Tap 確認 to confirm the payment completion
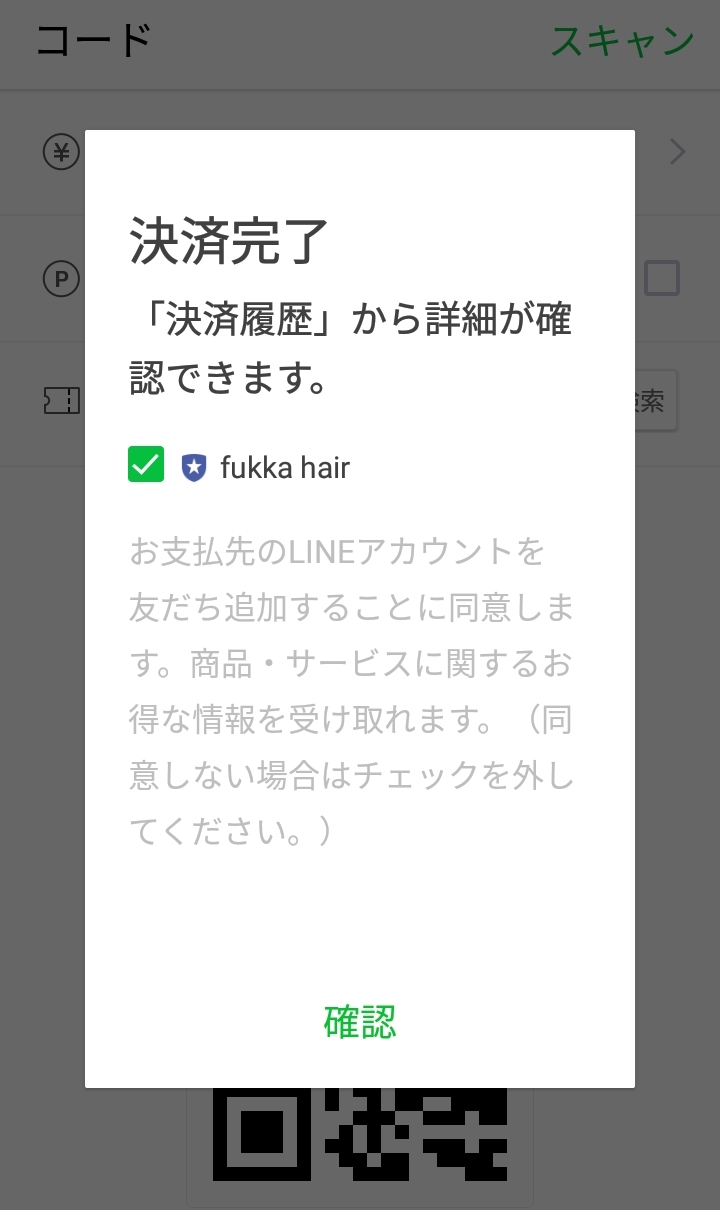Viewport: 720px width, 1210px height. tap(360, 1022)
